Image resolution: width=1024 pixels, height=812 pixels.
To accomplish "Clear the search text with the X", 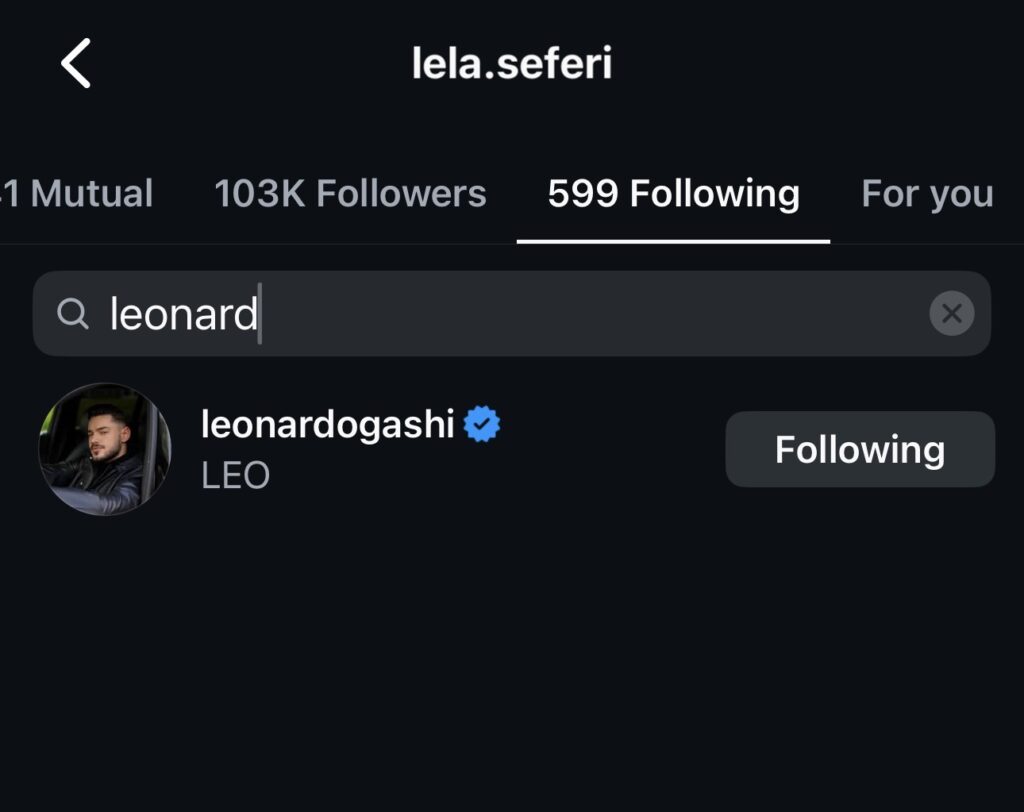I will point(951,314).
